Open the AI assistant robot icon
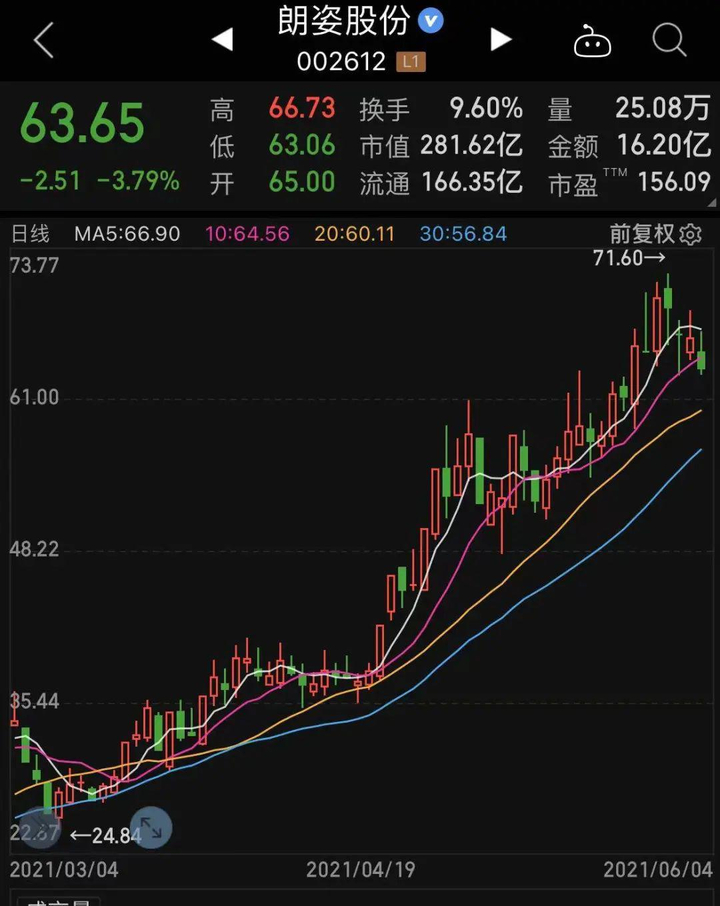This screenshot has height=906, width=720. click(593, 40)
